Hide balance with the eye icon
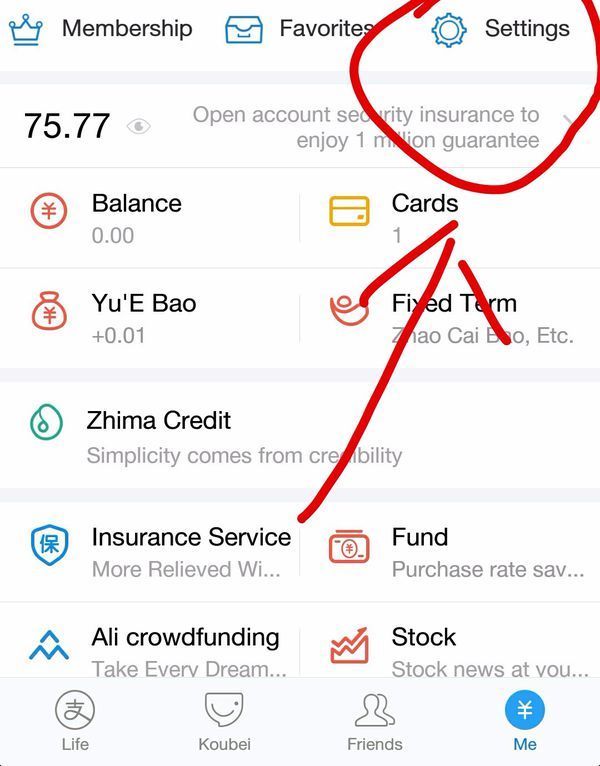Viewport: 600px width, 766px height. coord(139,126)
